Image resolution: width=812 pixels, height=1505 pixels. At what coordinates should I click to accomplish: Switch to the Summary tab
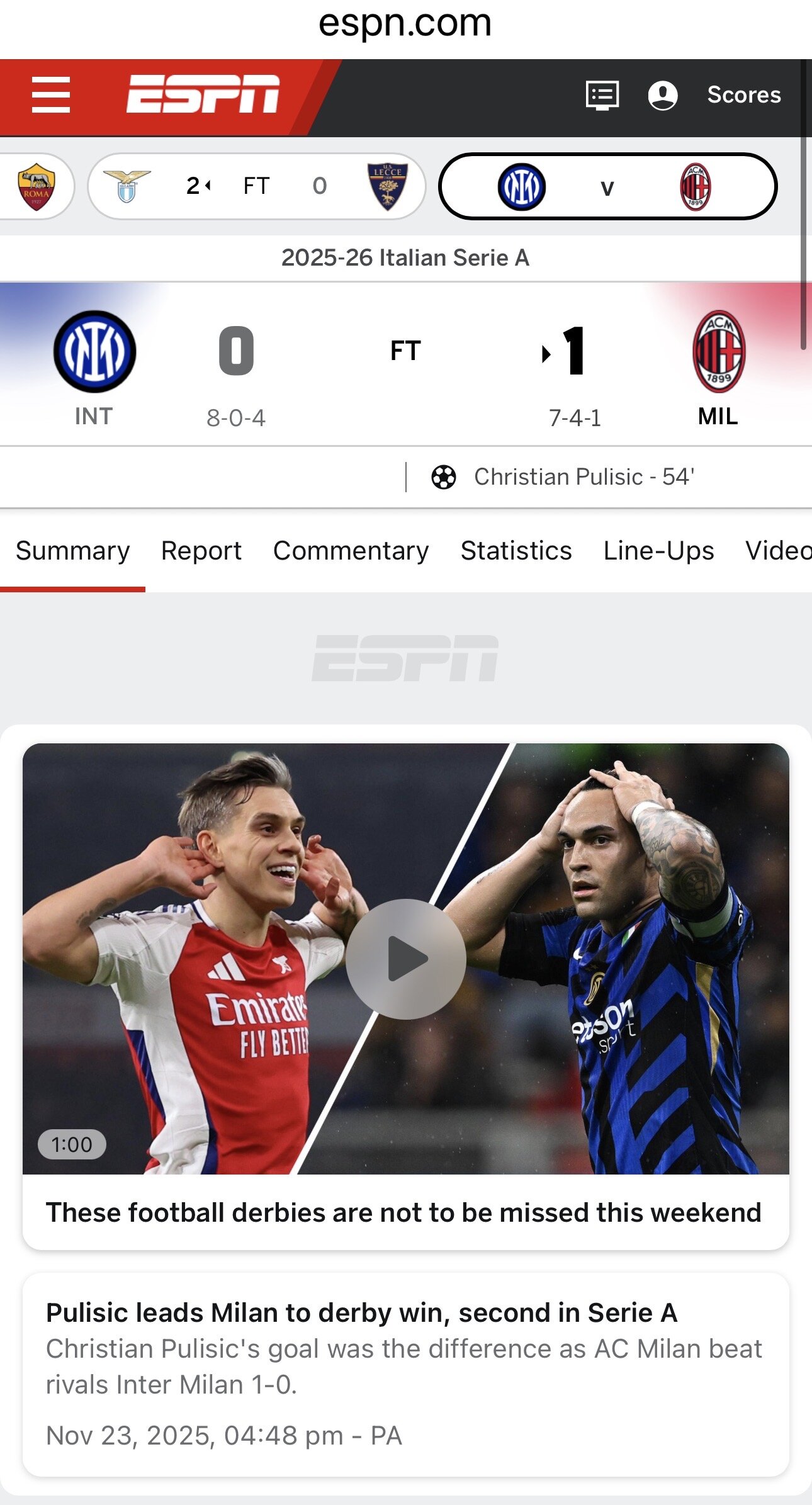point(72,551)
